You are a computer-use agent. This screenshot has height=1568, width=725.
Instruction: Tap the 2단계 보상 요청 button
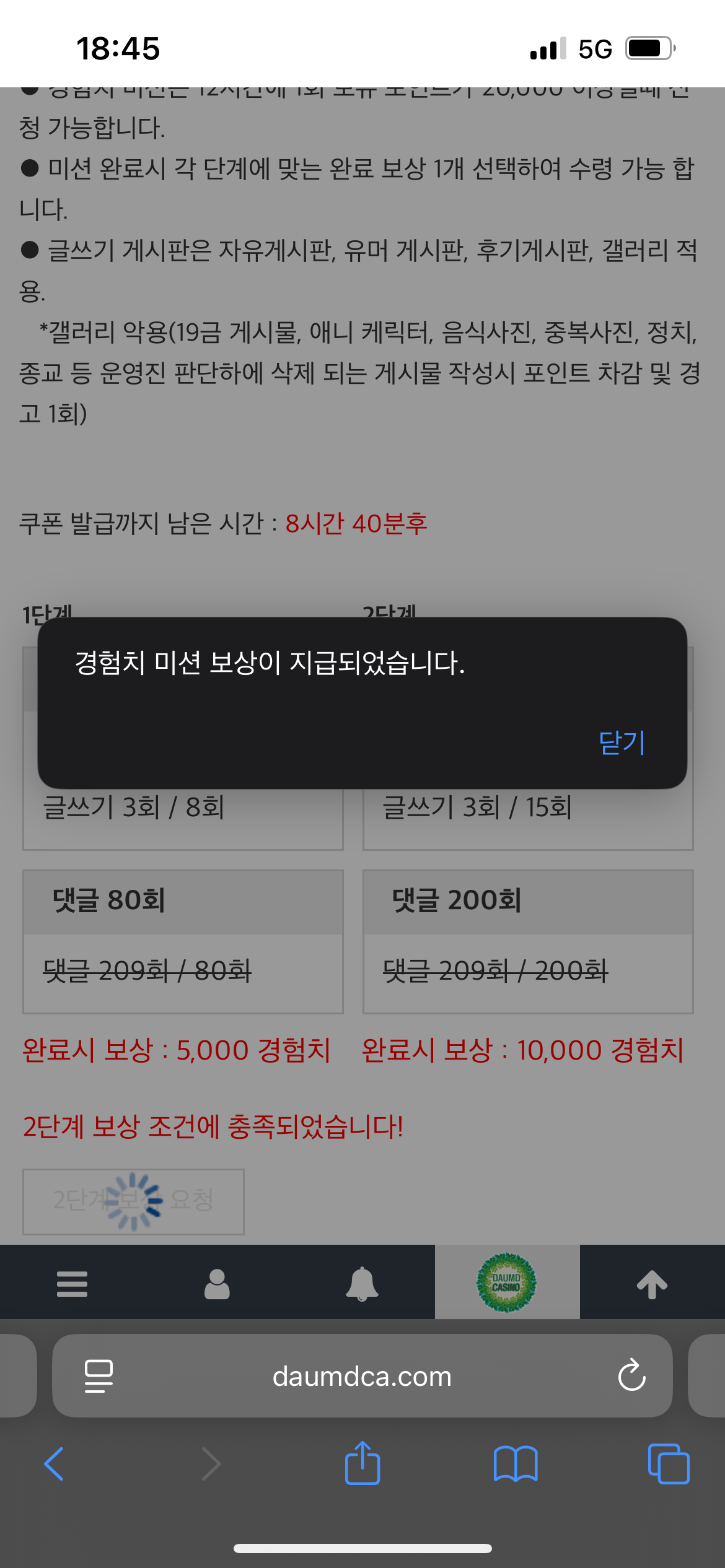click(133, 1201)
